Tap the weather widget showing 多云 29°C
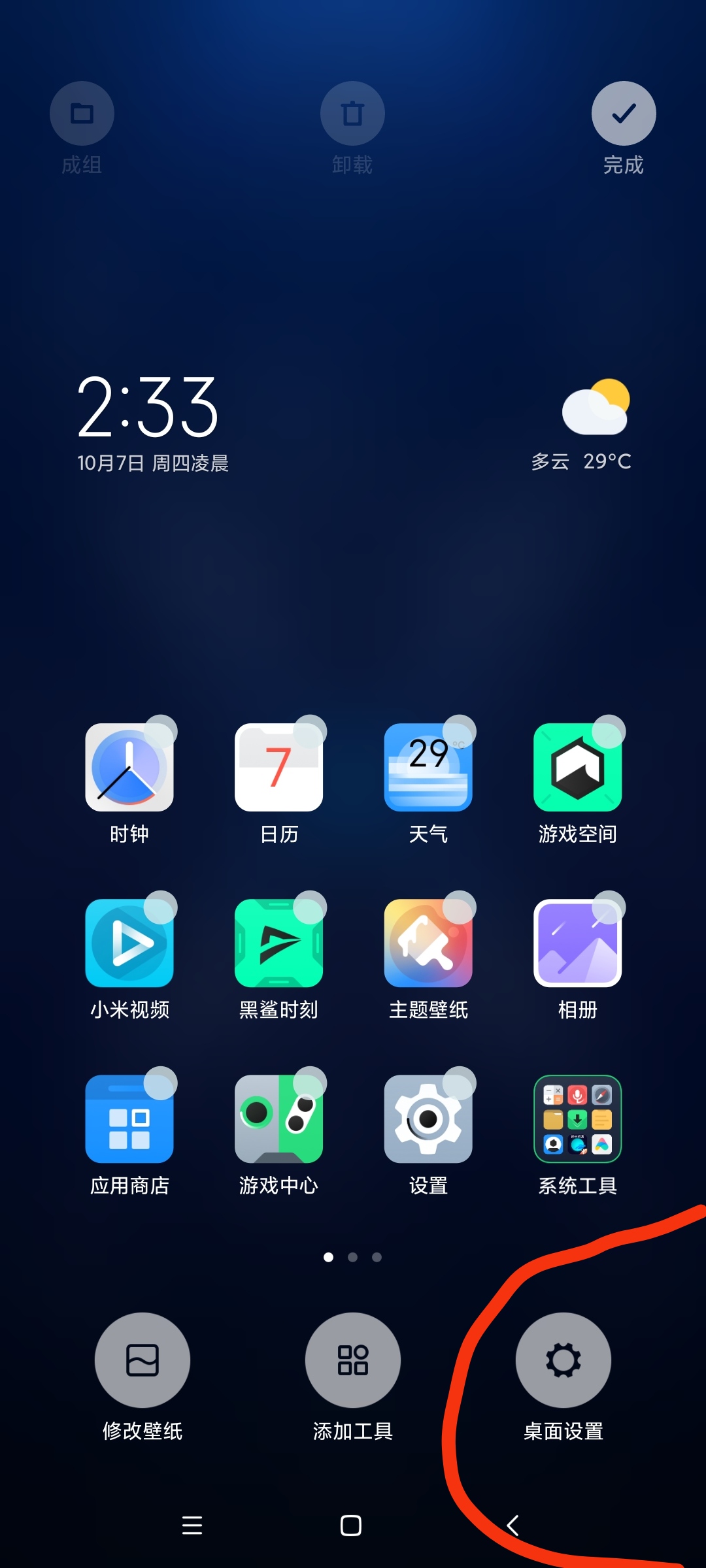706x1568 pixels. (581, 425)
